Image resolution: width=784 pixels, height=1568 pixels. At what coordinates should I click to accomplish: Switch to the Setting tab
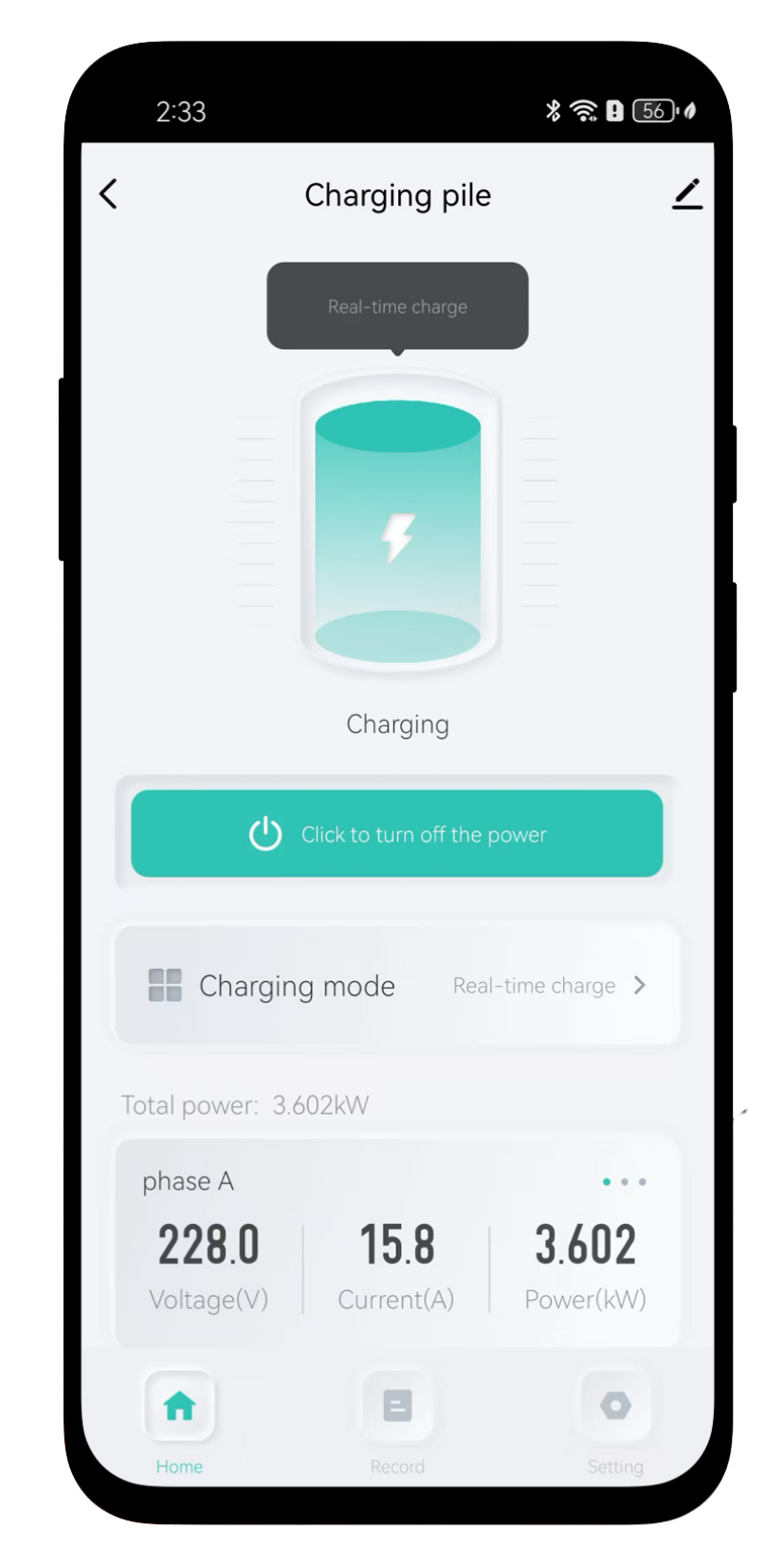coord(615,1420)
